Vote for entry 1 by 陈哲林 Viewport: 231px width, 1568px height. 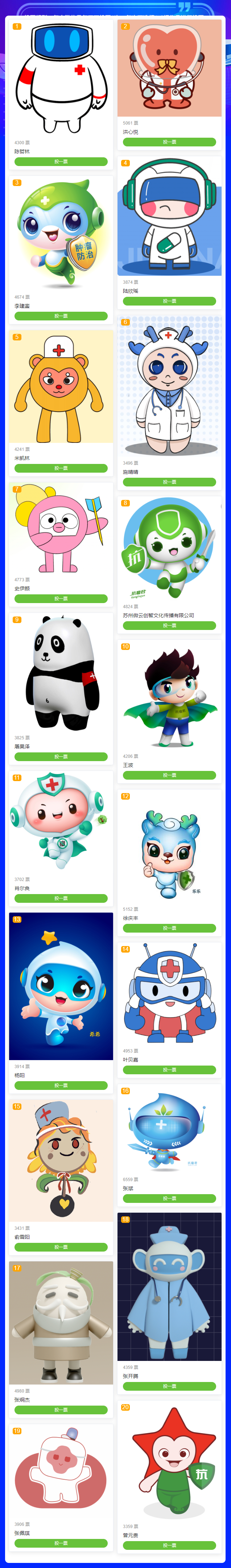tap(61, 161)
